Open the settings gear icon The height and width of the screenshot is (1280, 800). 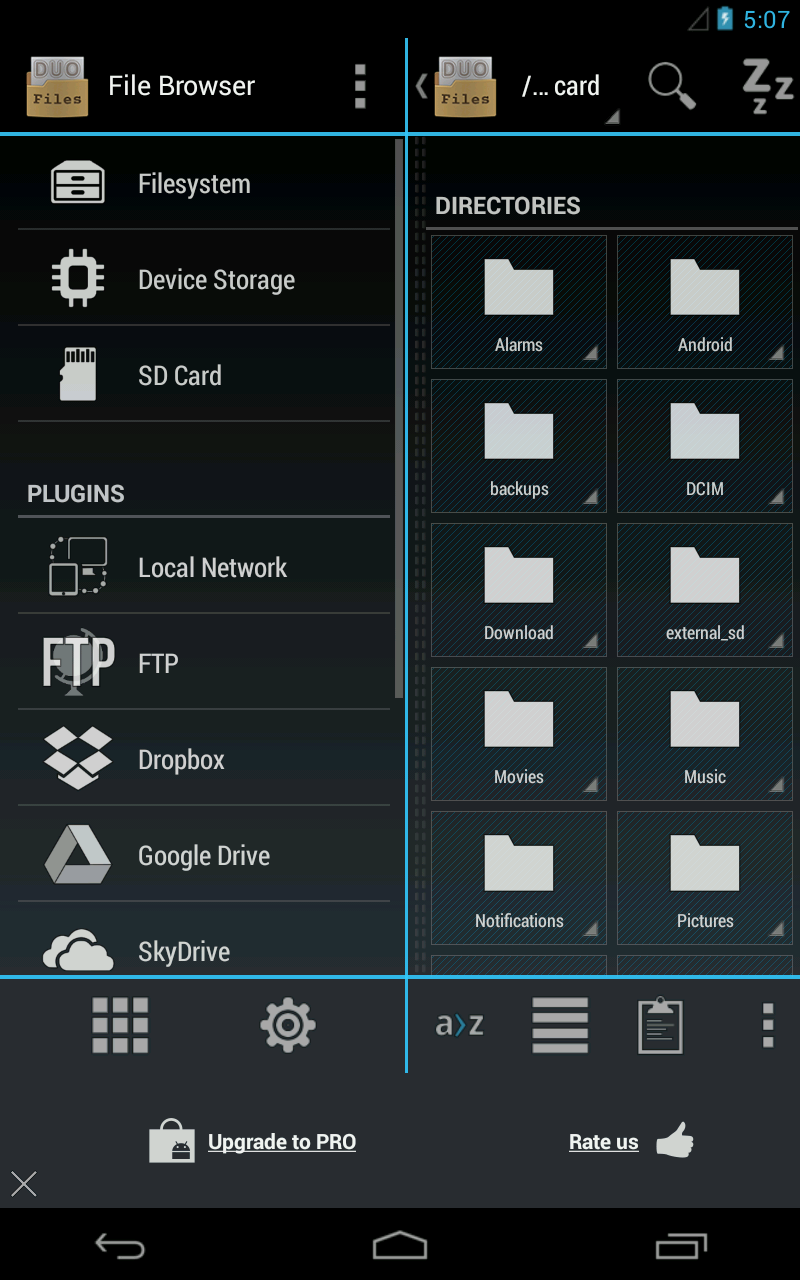287,1024
